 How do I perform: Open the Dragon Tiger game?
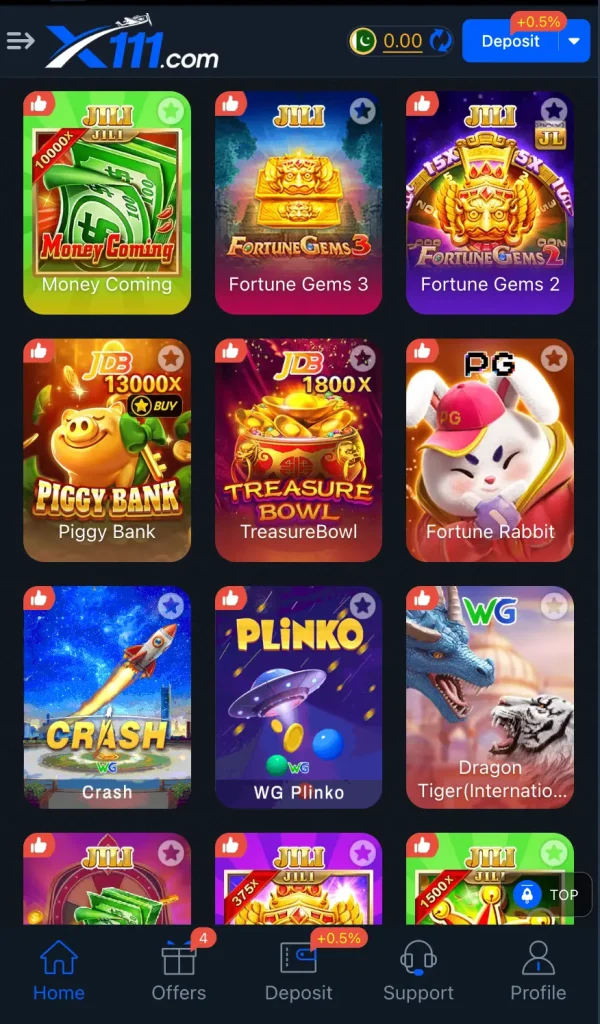(490, 695)
